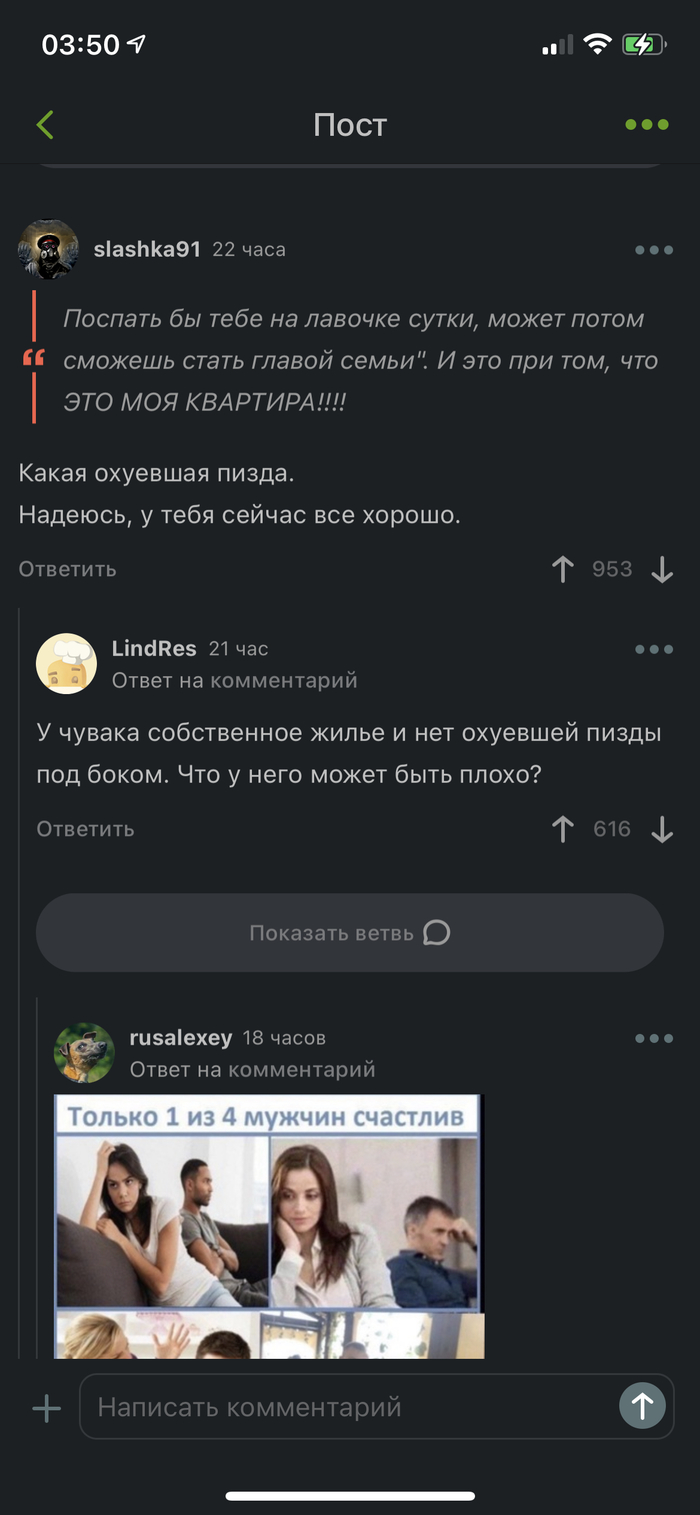View rusalexey's attached meme image

point(268,1225)
